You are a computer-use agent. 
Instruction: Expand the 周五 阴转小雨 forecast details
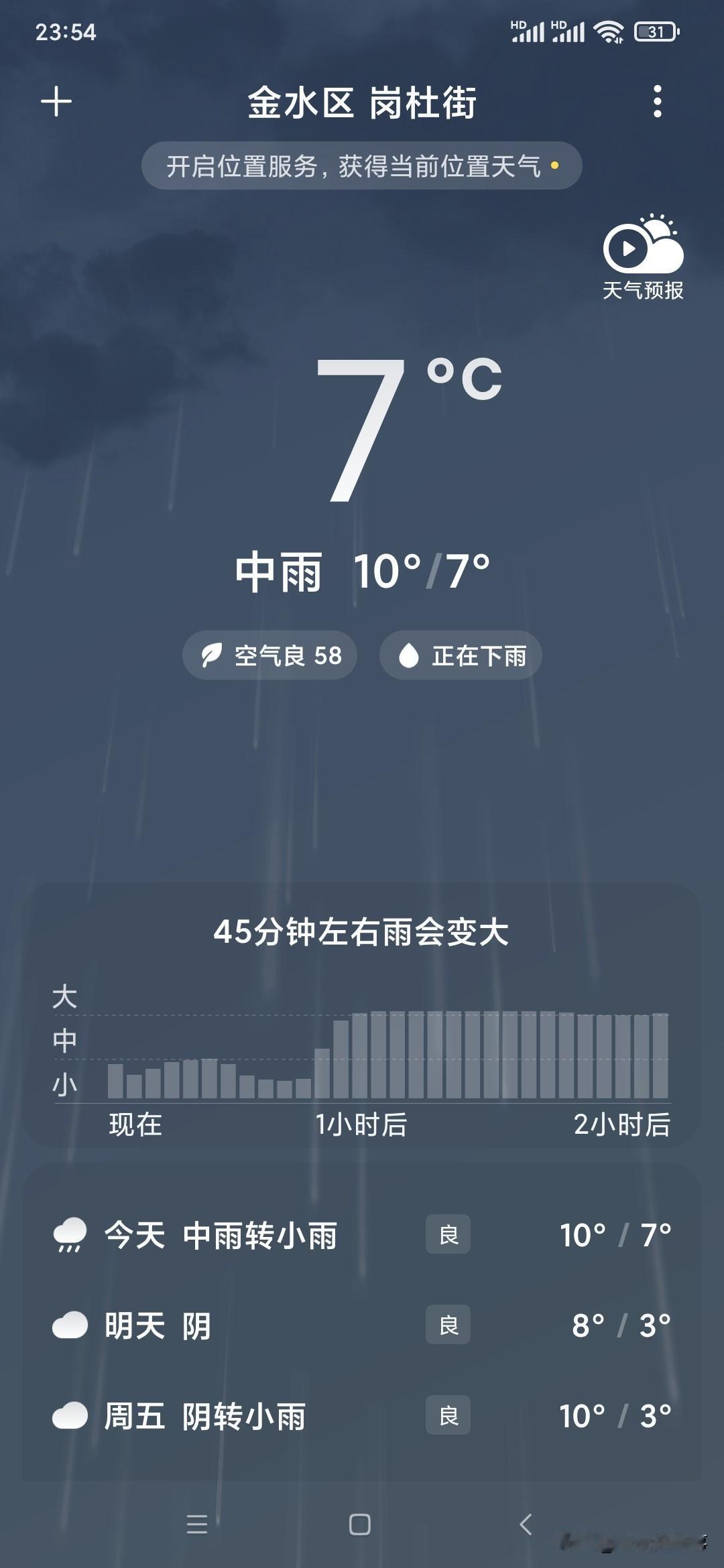coord(362,1416)
